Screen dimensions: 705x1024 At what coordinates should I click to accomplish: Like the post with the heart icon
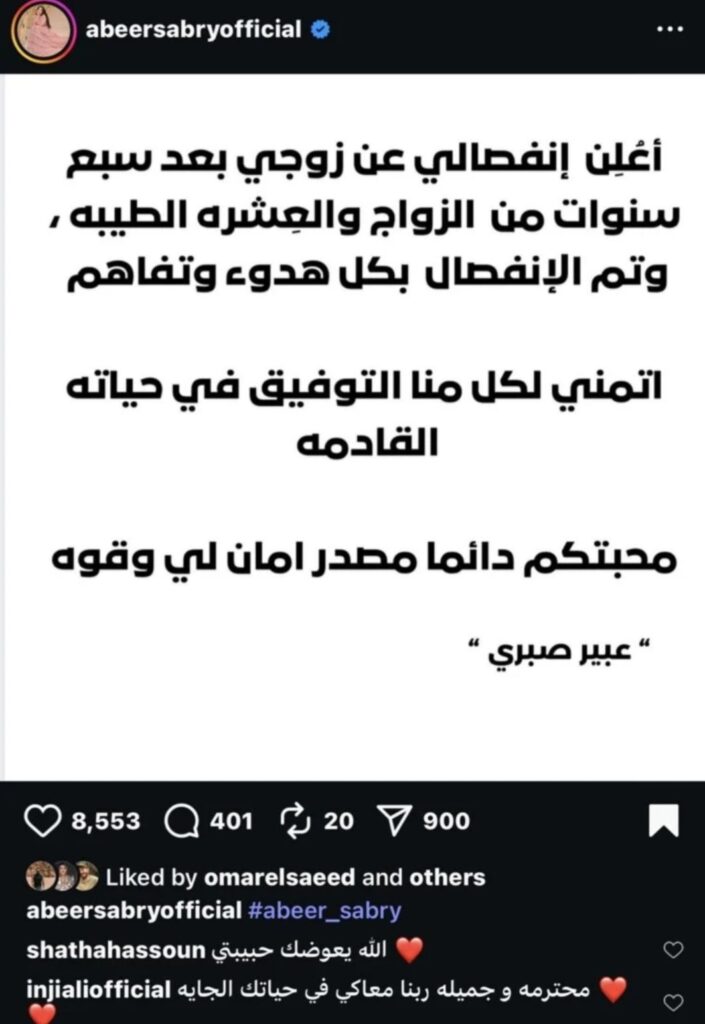(x=41, y=822)
